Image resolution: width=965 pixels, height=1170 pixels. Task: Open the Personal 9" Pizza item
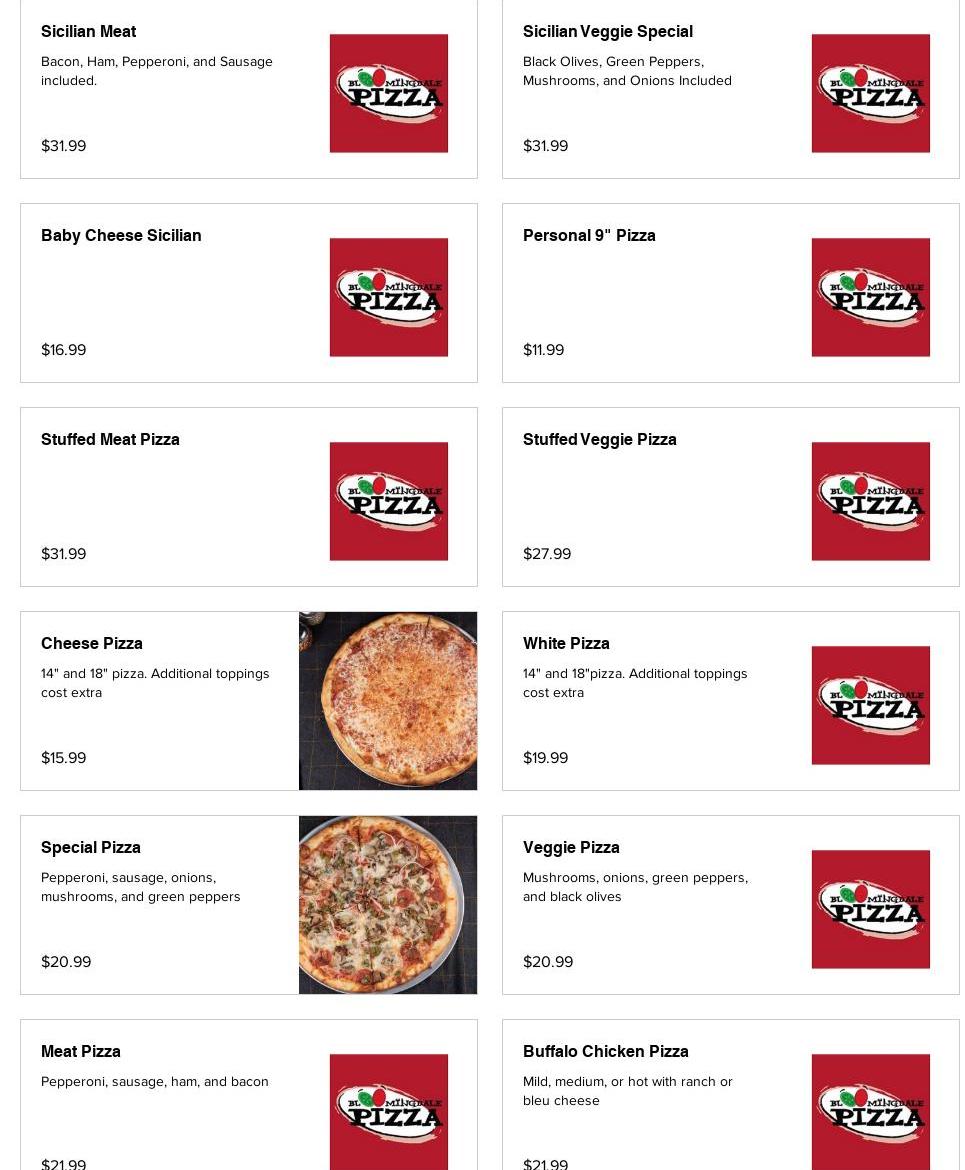[x=730, y=293]
